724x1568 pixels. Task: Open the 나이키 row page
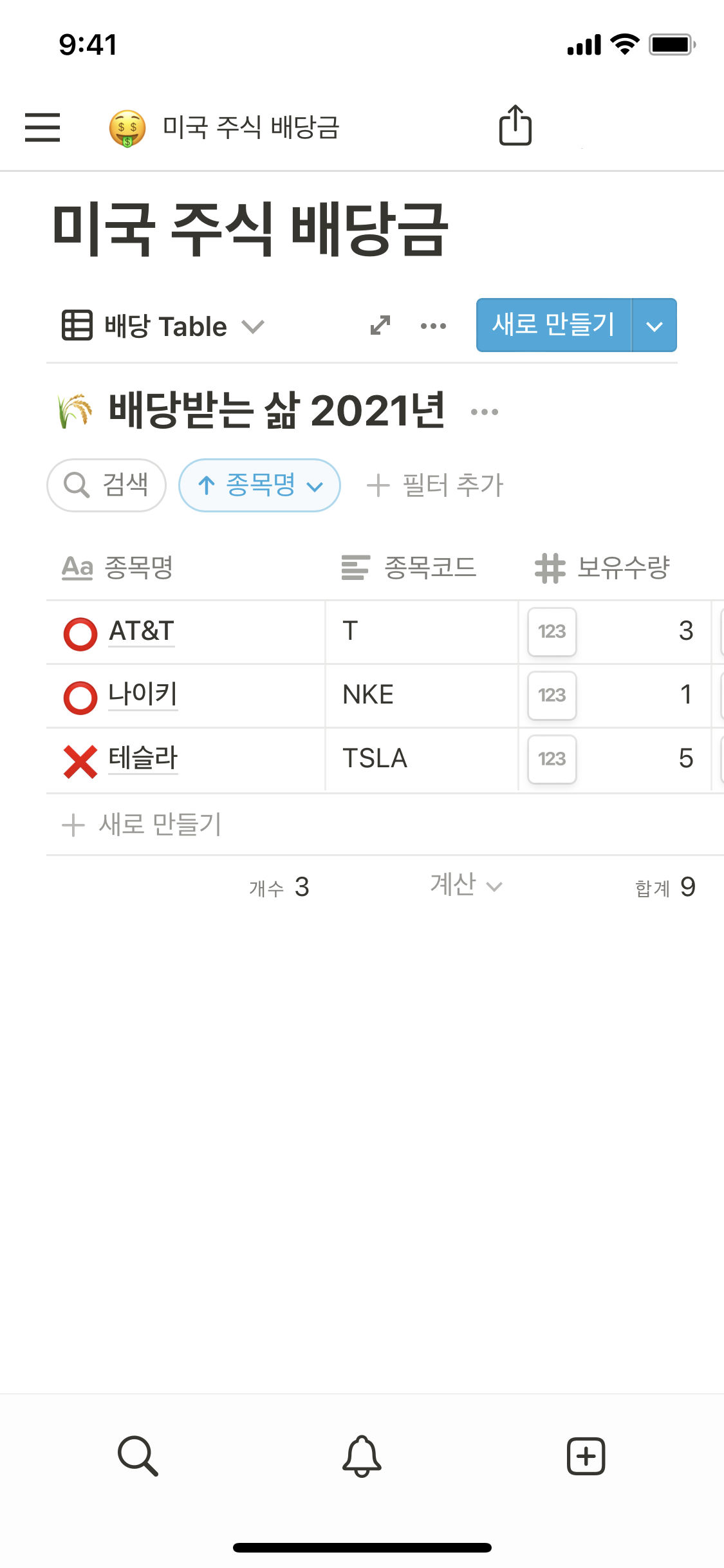143,695
